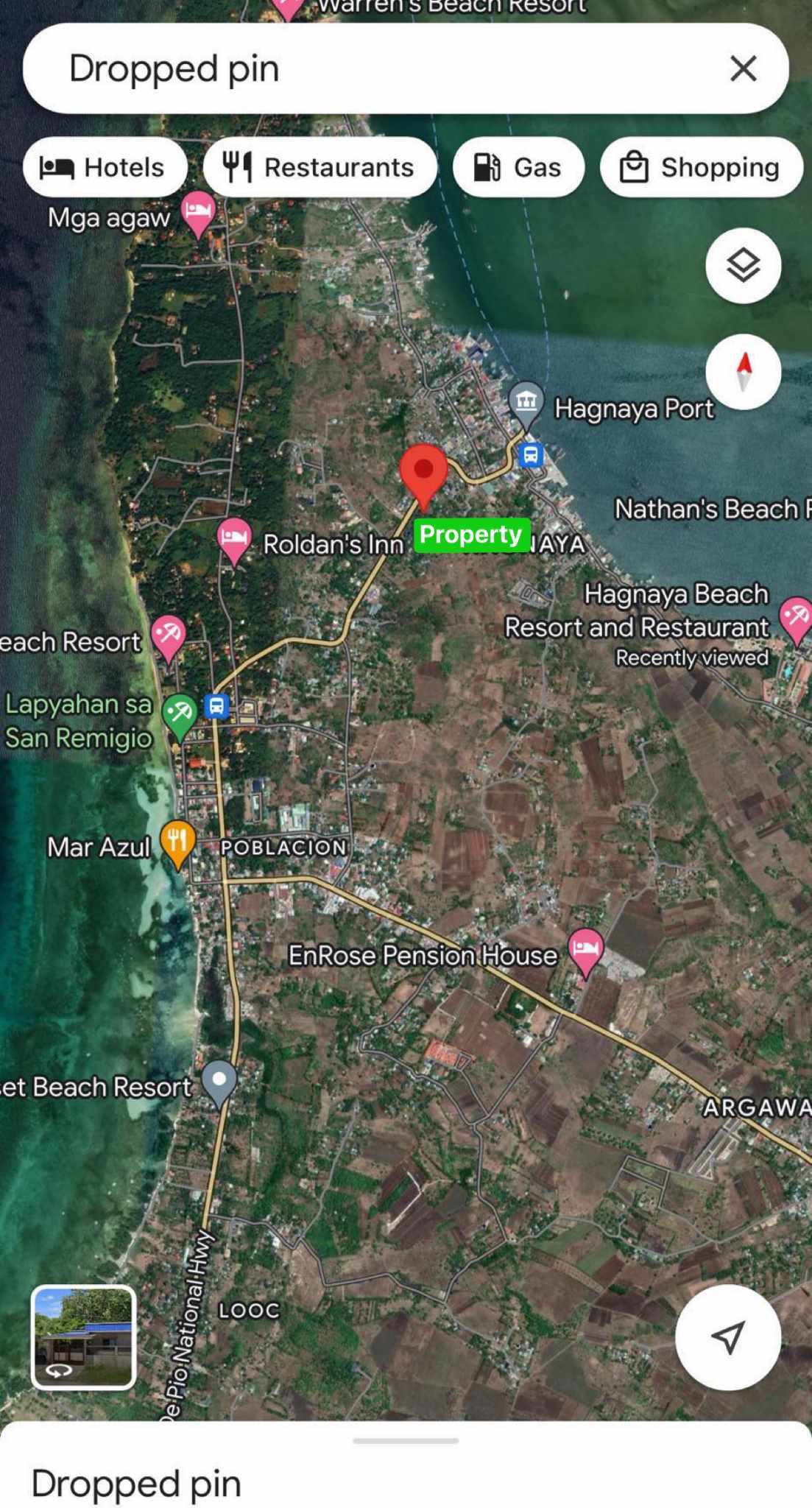Open the Street View thumbnail
812x1508 pixels.
point(83,1337)
